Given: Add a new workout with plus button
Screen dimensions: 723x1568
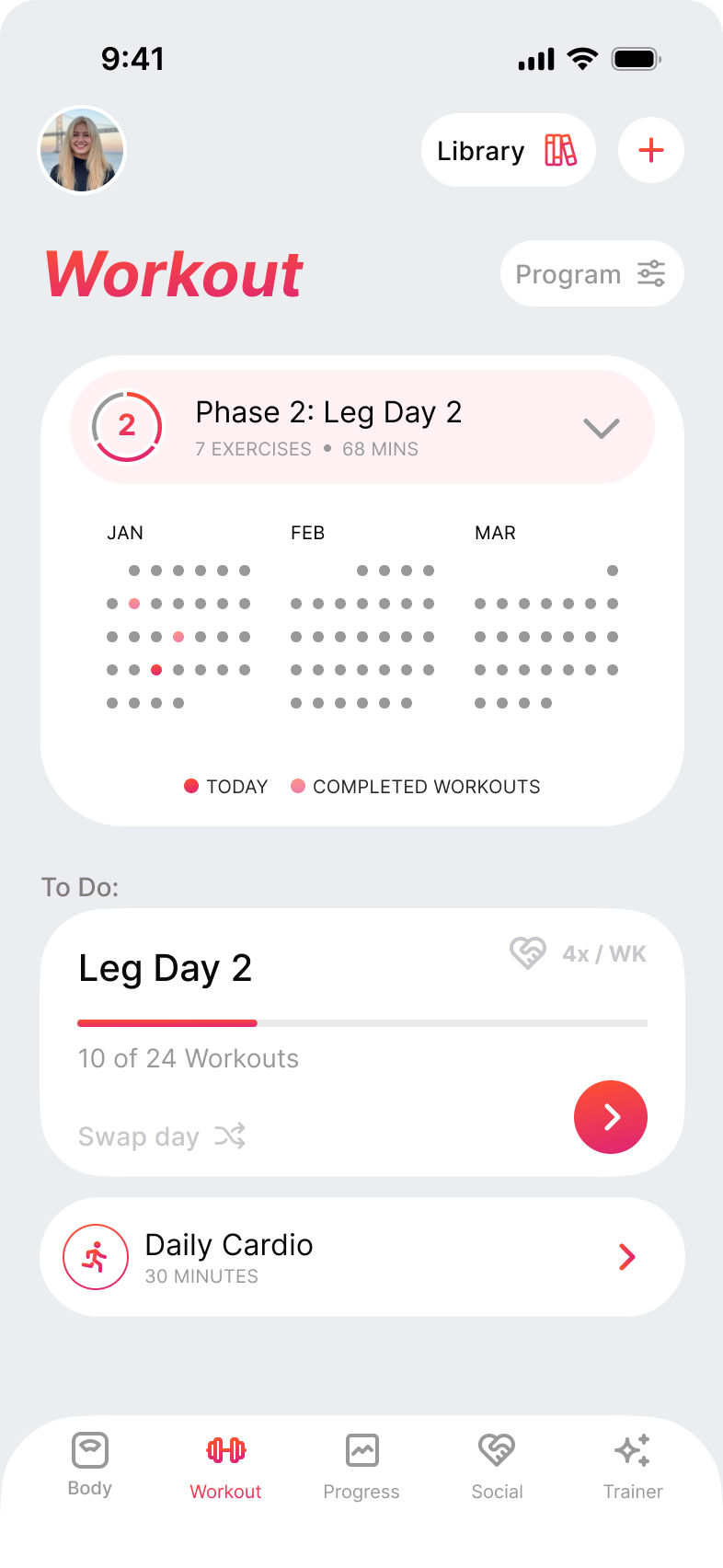Looking at the screenshot, I should (x=651, y=150).
